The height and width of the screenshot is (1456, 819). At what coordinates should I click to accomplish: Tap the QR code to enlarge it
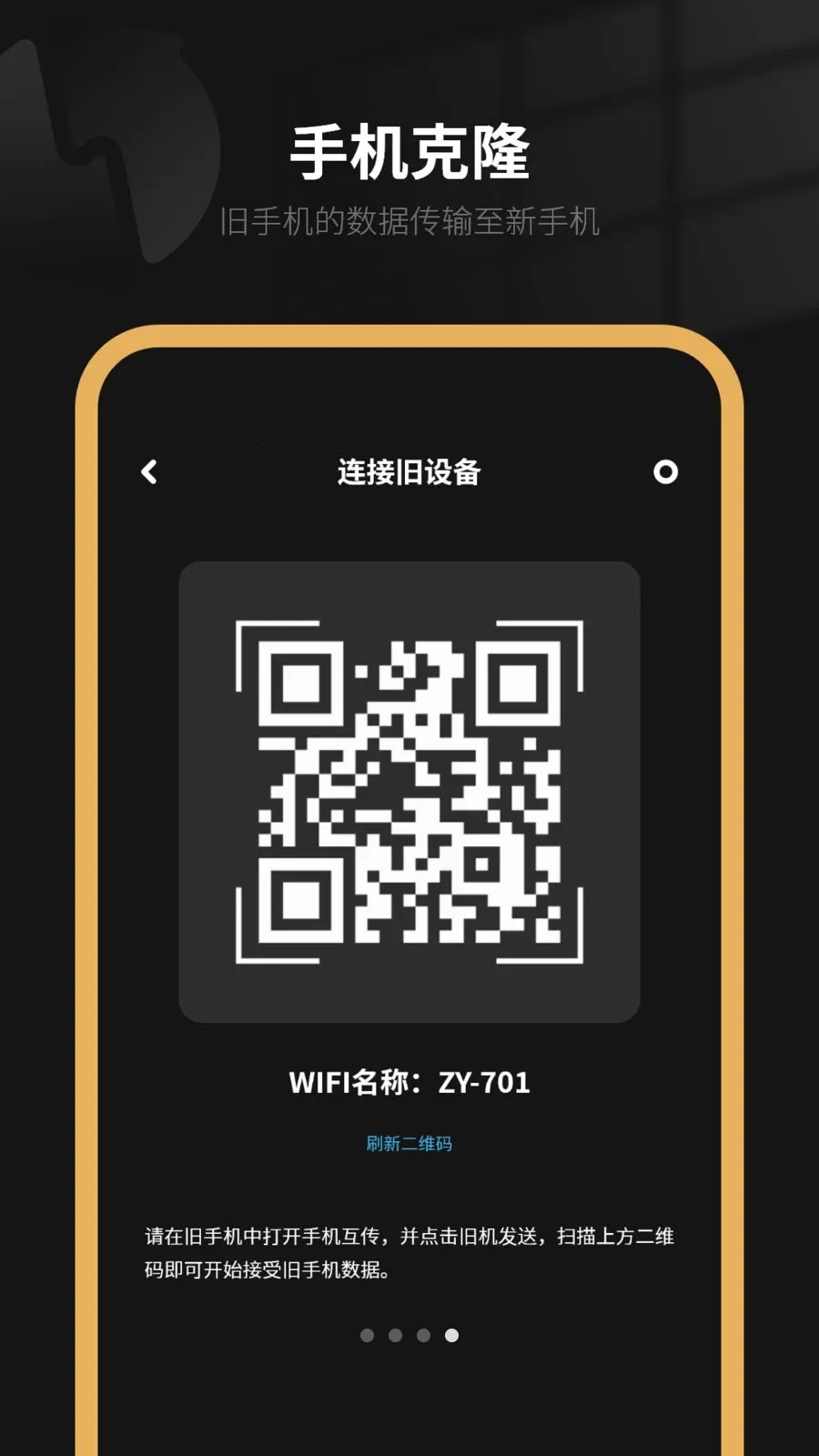[409, 792]
